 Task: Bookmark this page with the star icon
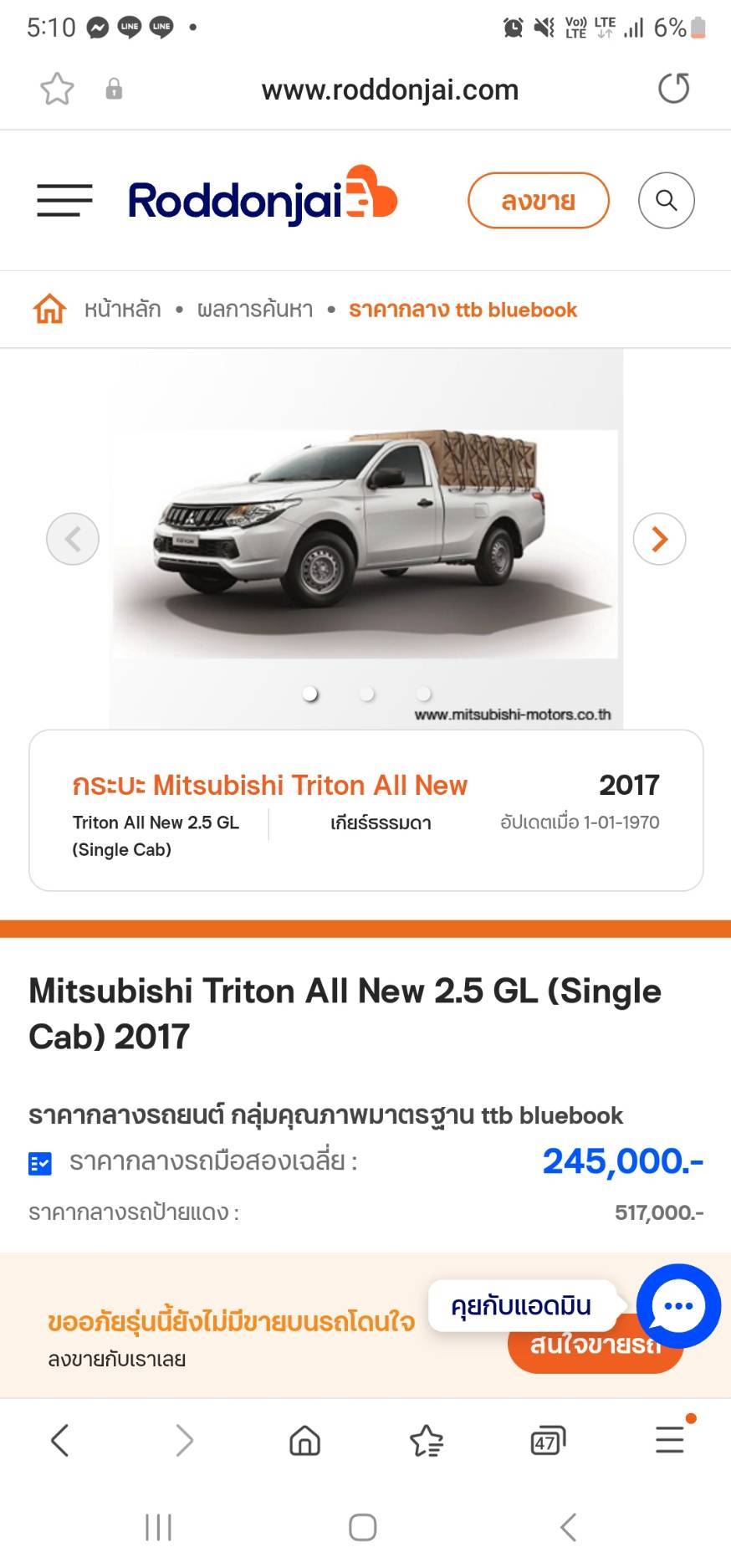[58, 89]
